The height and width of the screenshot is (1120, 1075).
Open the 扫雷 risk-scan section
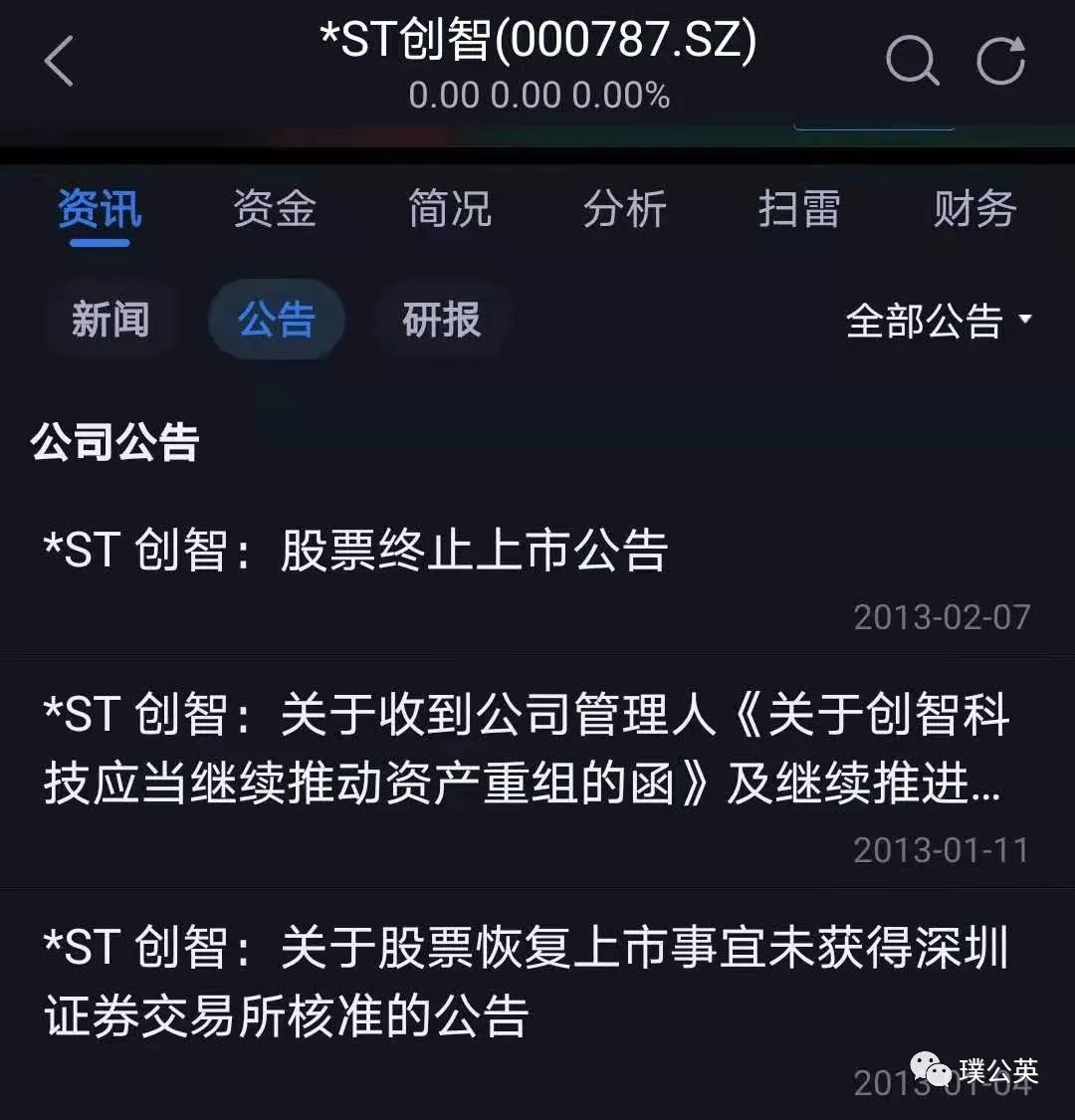click(799, 211)
